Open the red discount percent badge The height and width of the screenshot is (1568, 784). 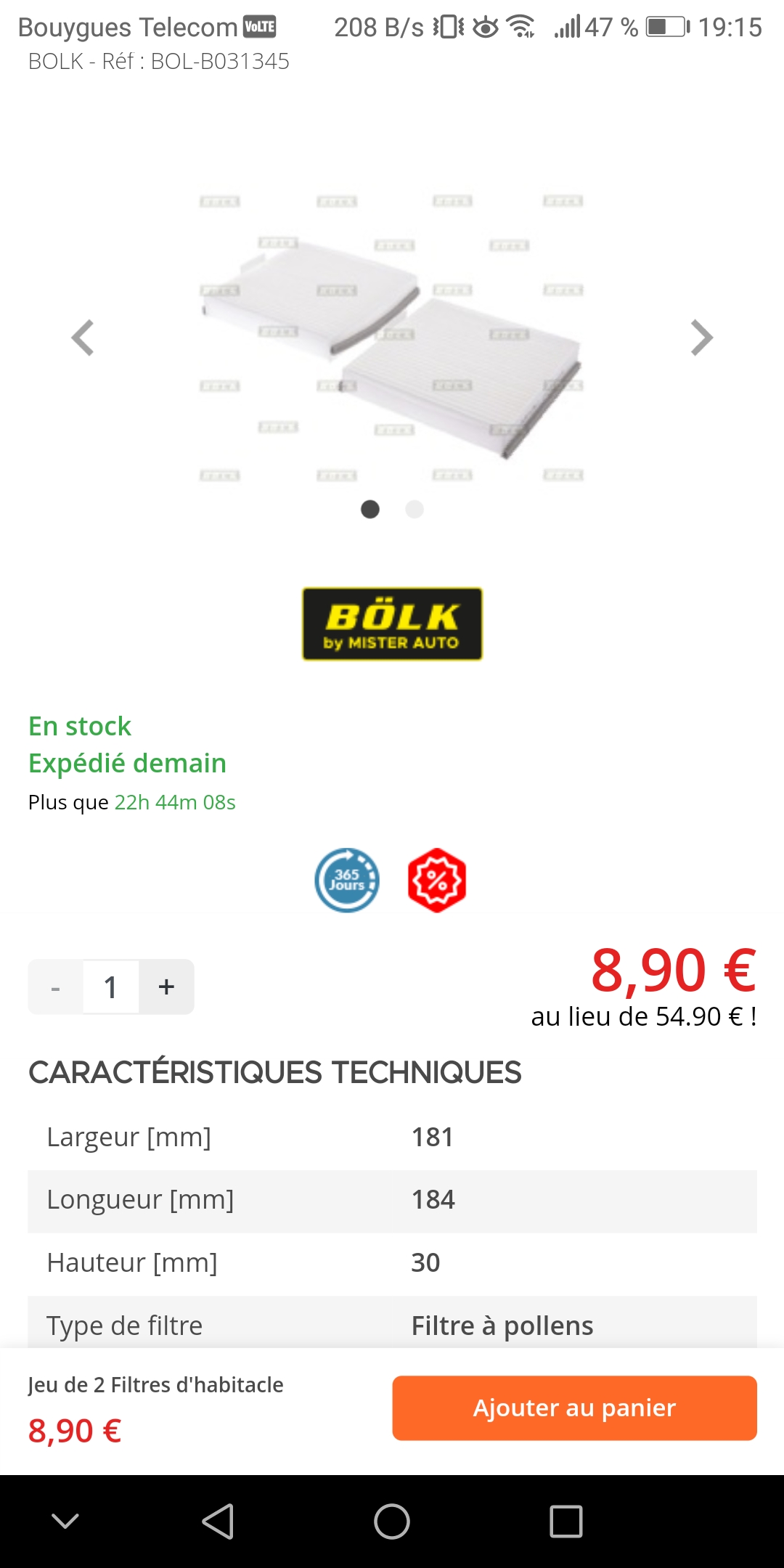click(x=437, y=881)
